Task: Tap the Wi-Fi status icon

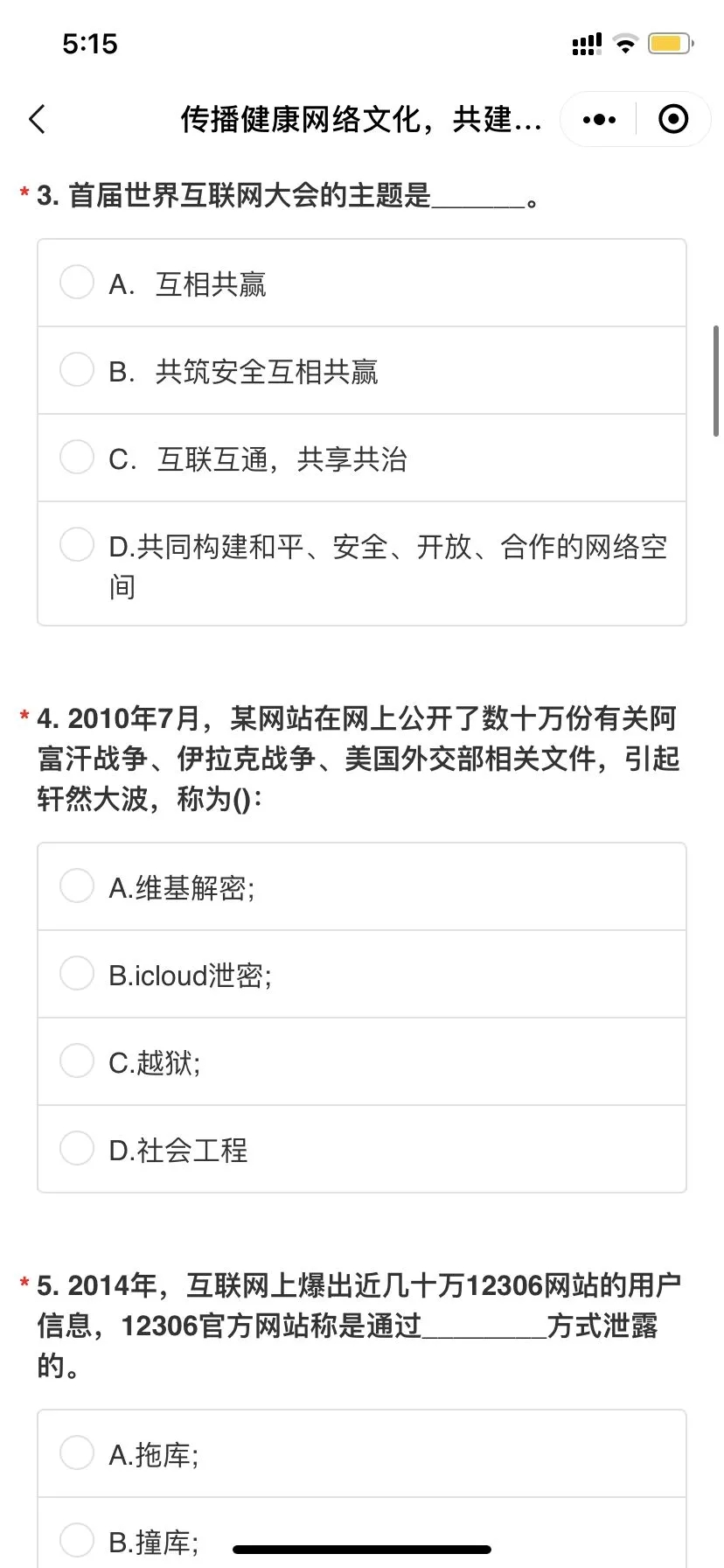Action: click(x=624, y=42)
